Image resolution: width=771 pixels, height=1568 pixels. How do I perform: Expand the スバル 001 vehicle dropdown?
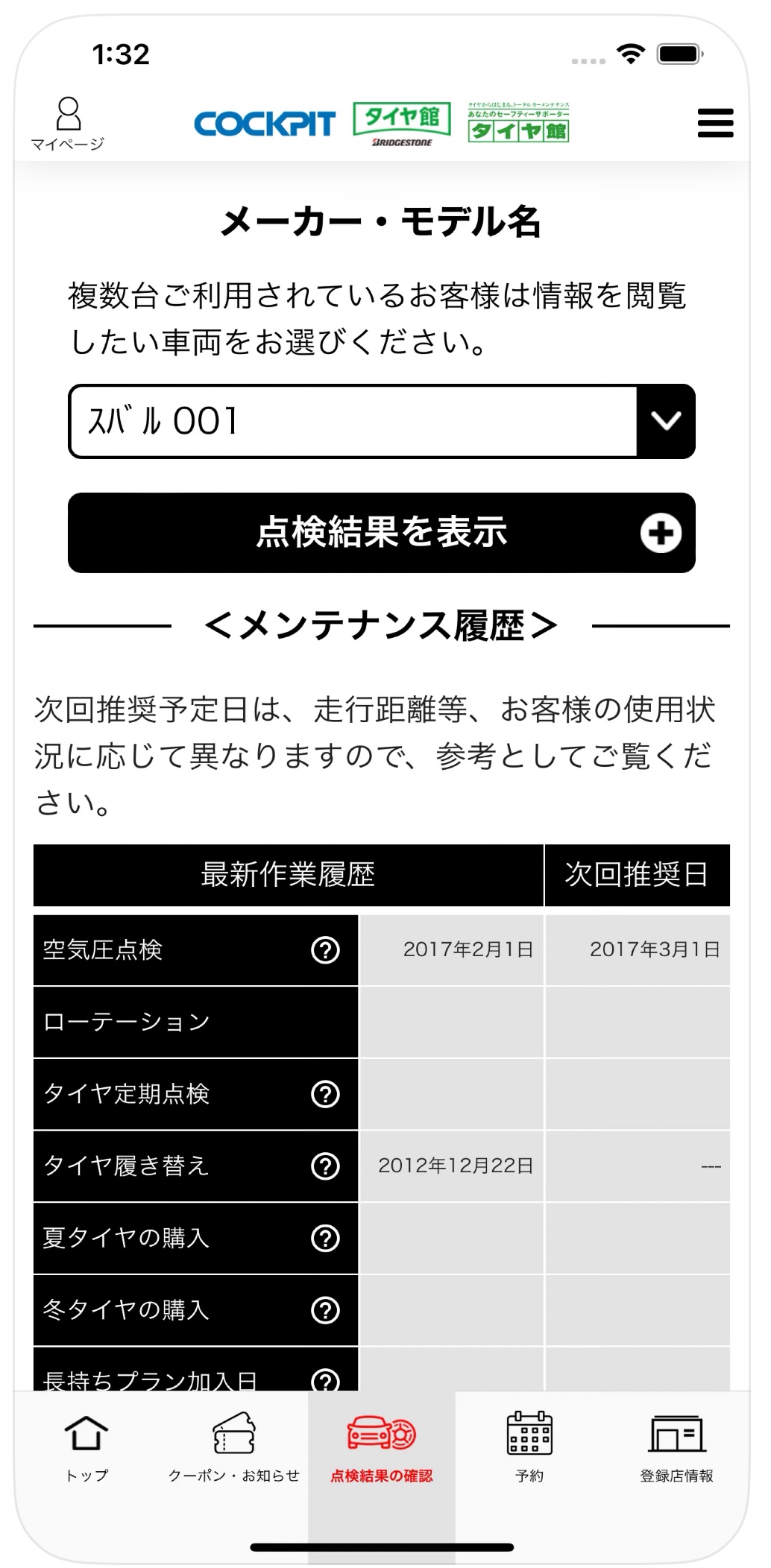point(665,422)
